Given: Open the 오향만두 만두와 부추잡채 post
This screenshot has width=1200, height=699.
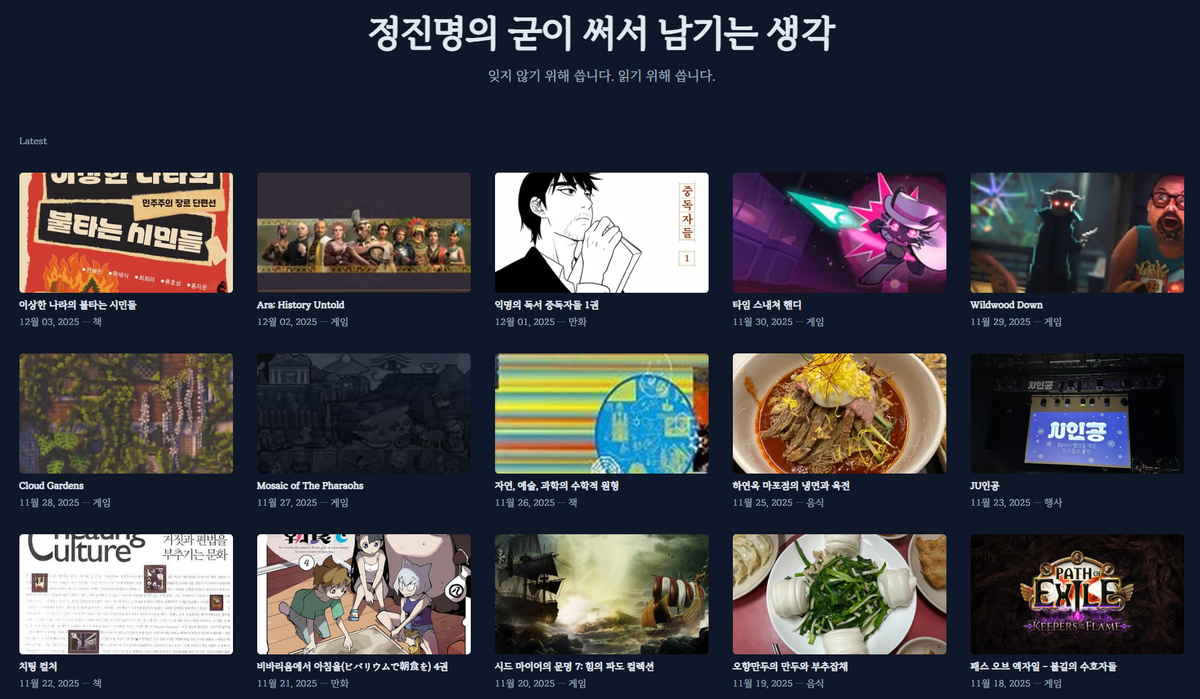Looking at the screenshot, I should (839, 594).
